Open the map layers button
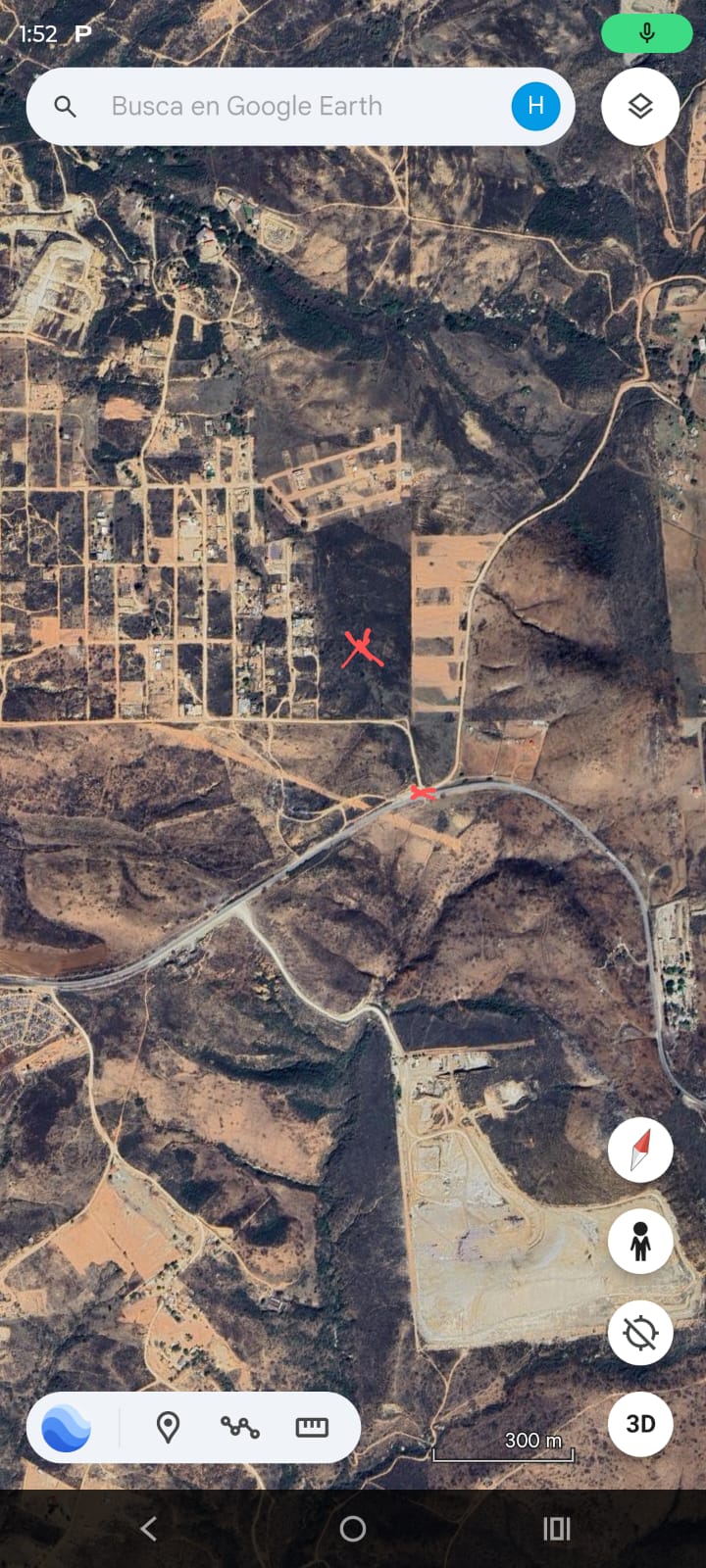Viewport: 706px width, 1568px height. (x=640, y=107)
